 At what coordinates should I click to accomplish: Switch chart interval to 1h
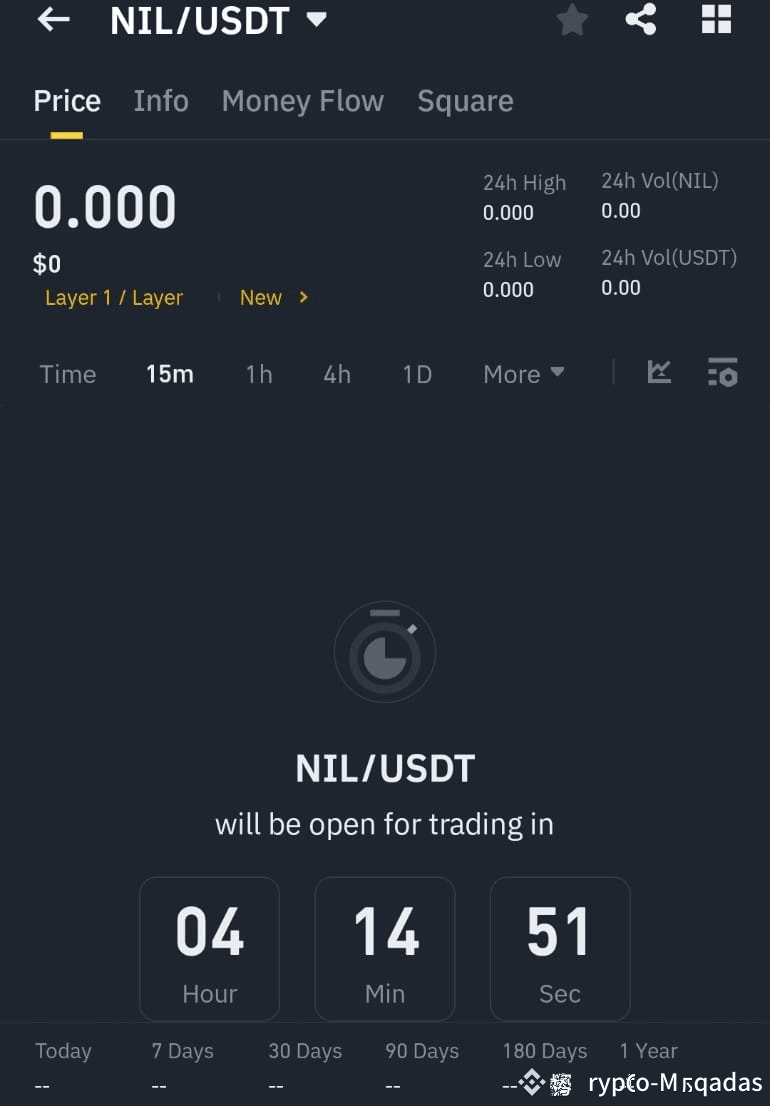[258, 373]
